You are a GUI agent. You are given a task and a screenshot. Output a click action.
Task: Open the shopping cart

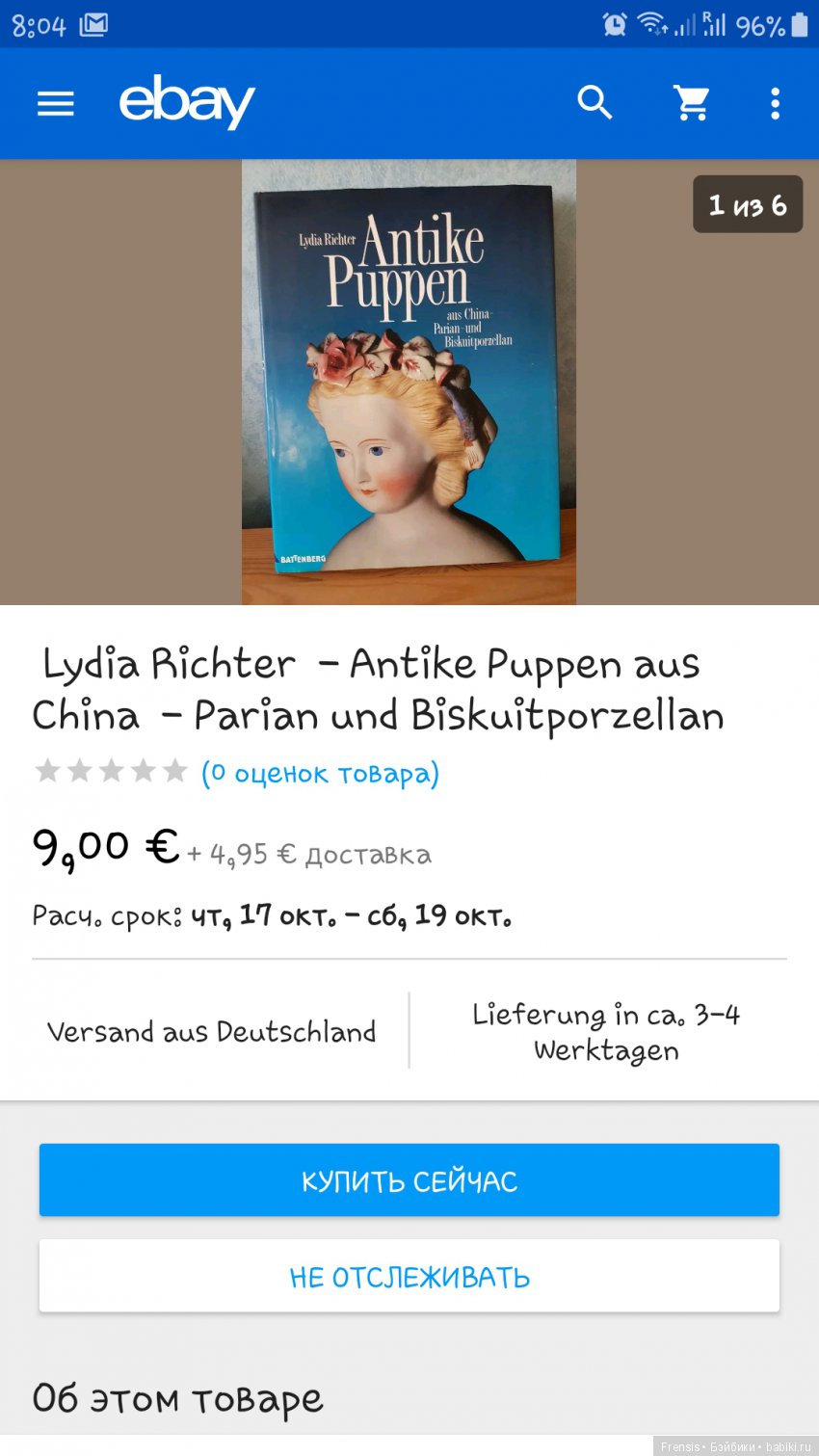[691, 102]
